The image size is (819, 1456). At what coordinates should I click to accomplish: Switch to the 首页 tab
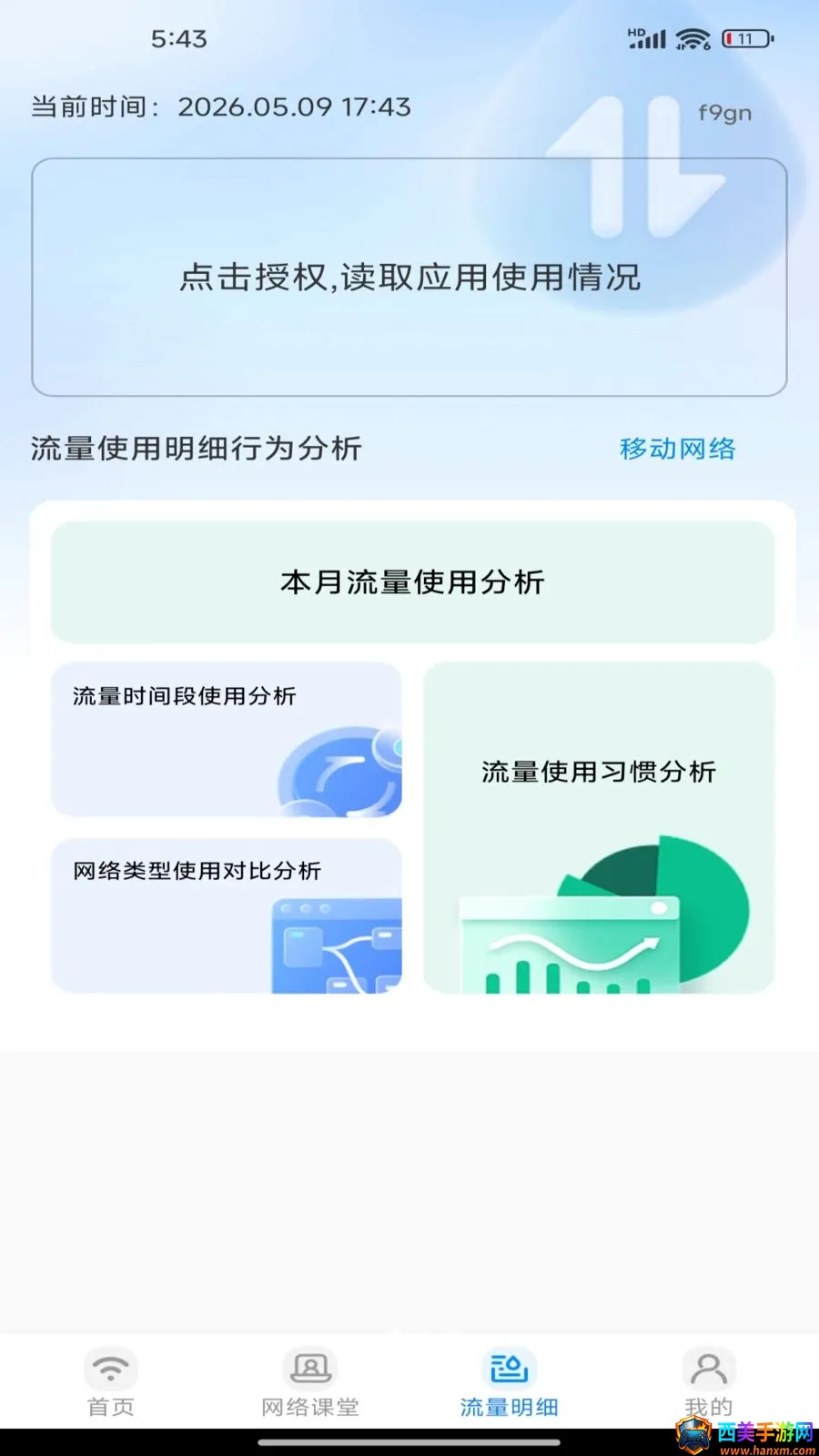[x=111, y=1383]
